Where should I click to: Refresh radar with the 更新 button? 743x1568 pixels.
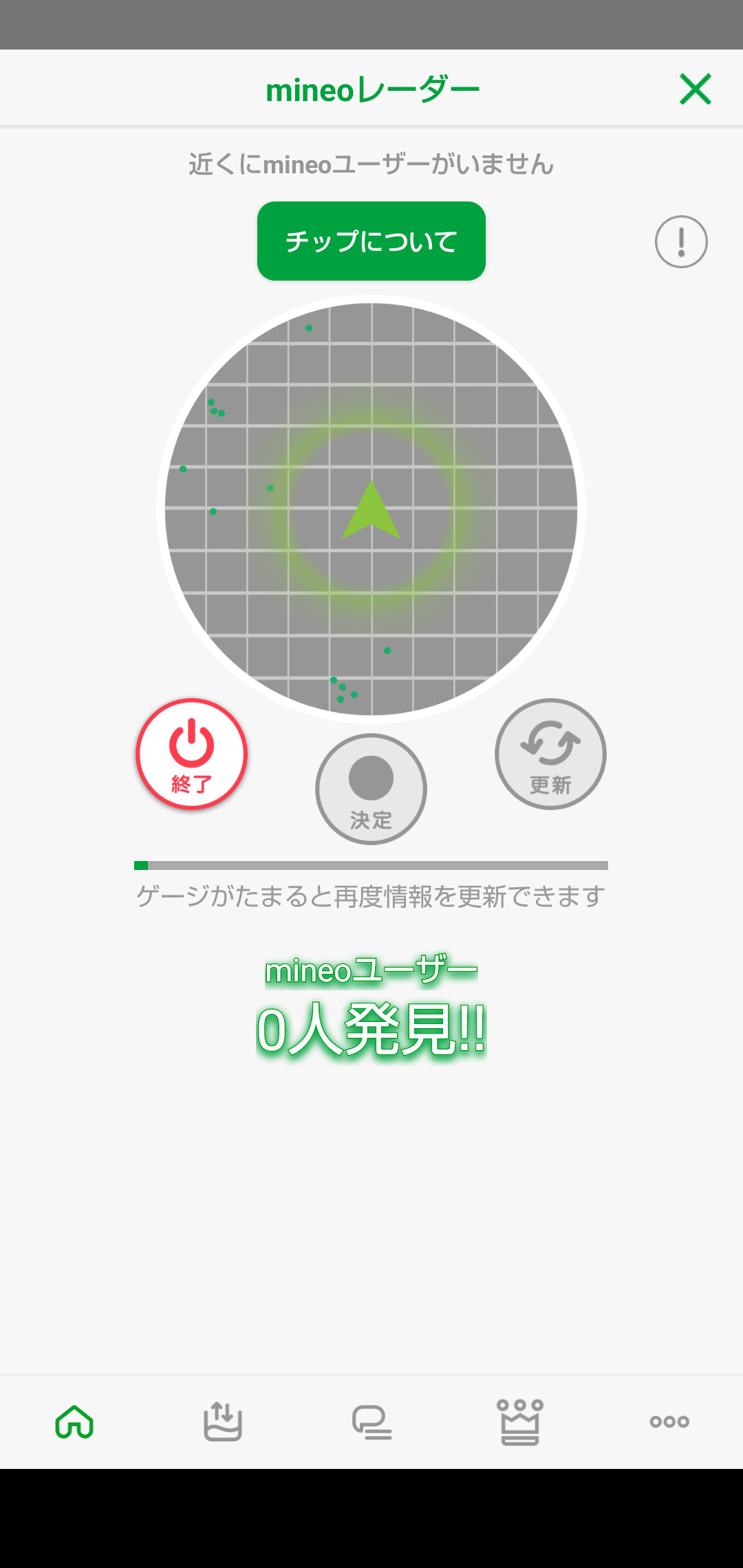[x=550, y=754]
